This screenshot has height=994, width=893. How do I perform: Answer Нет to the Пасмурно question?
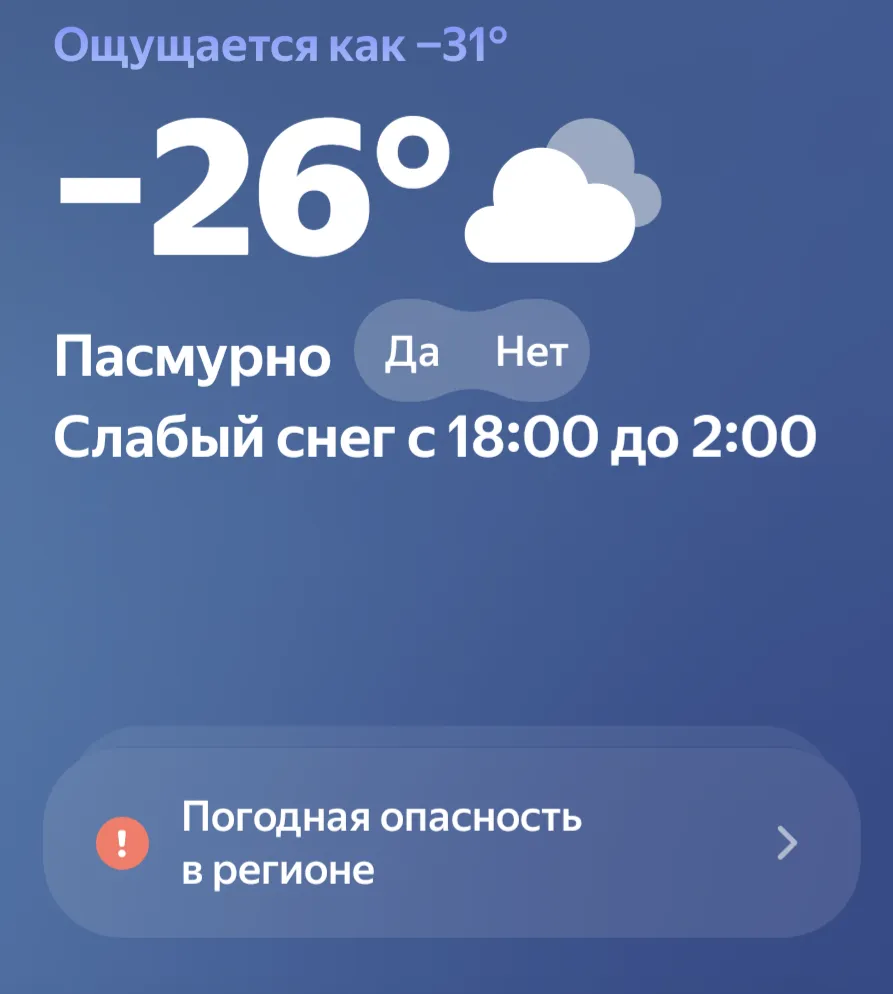[x=531, y=353]
